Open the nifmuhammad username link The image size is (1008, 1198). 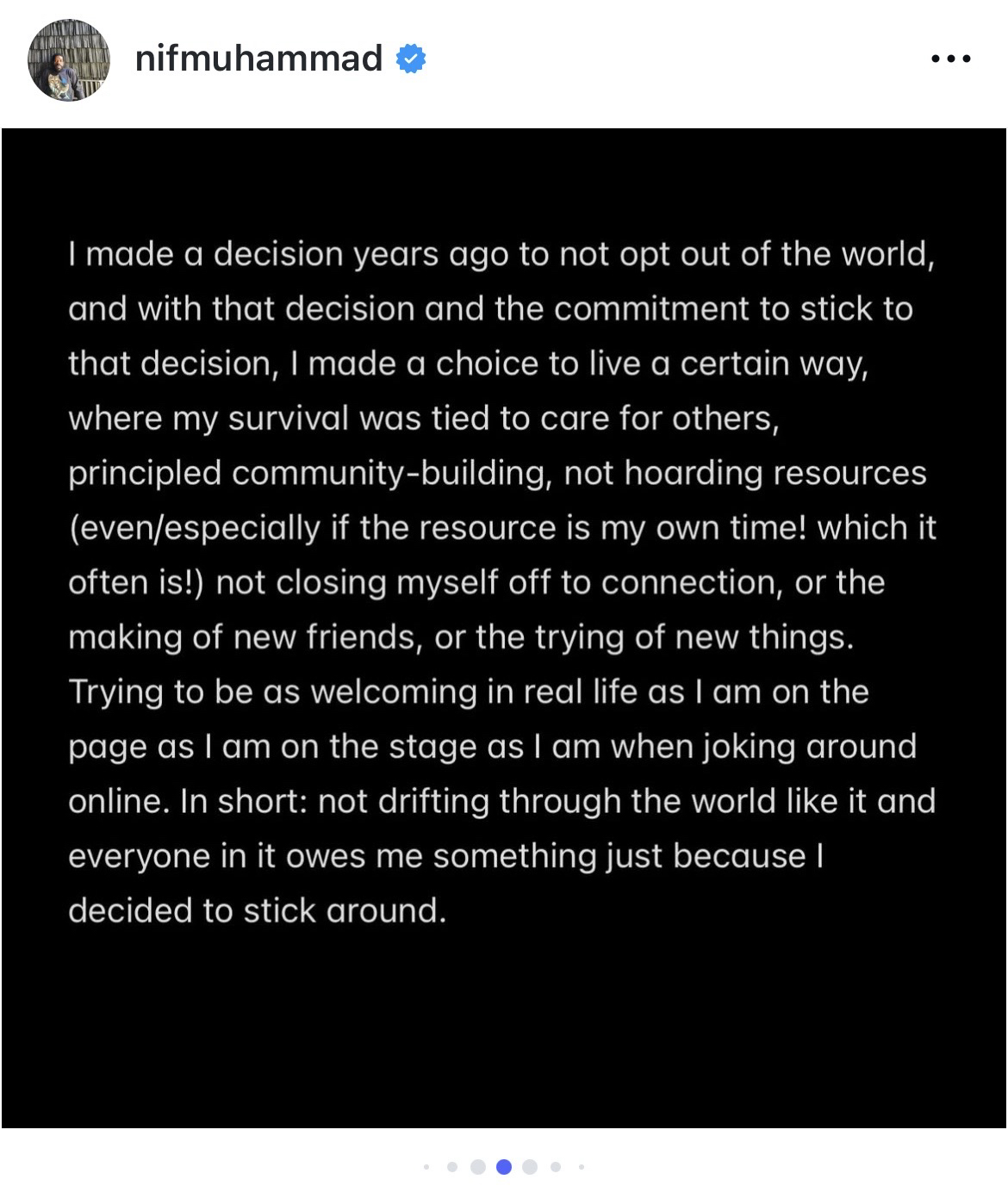[x=258, y=59]
